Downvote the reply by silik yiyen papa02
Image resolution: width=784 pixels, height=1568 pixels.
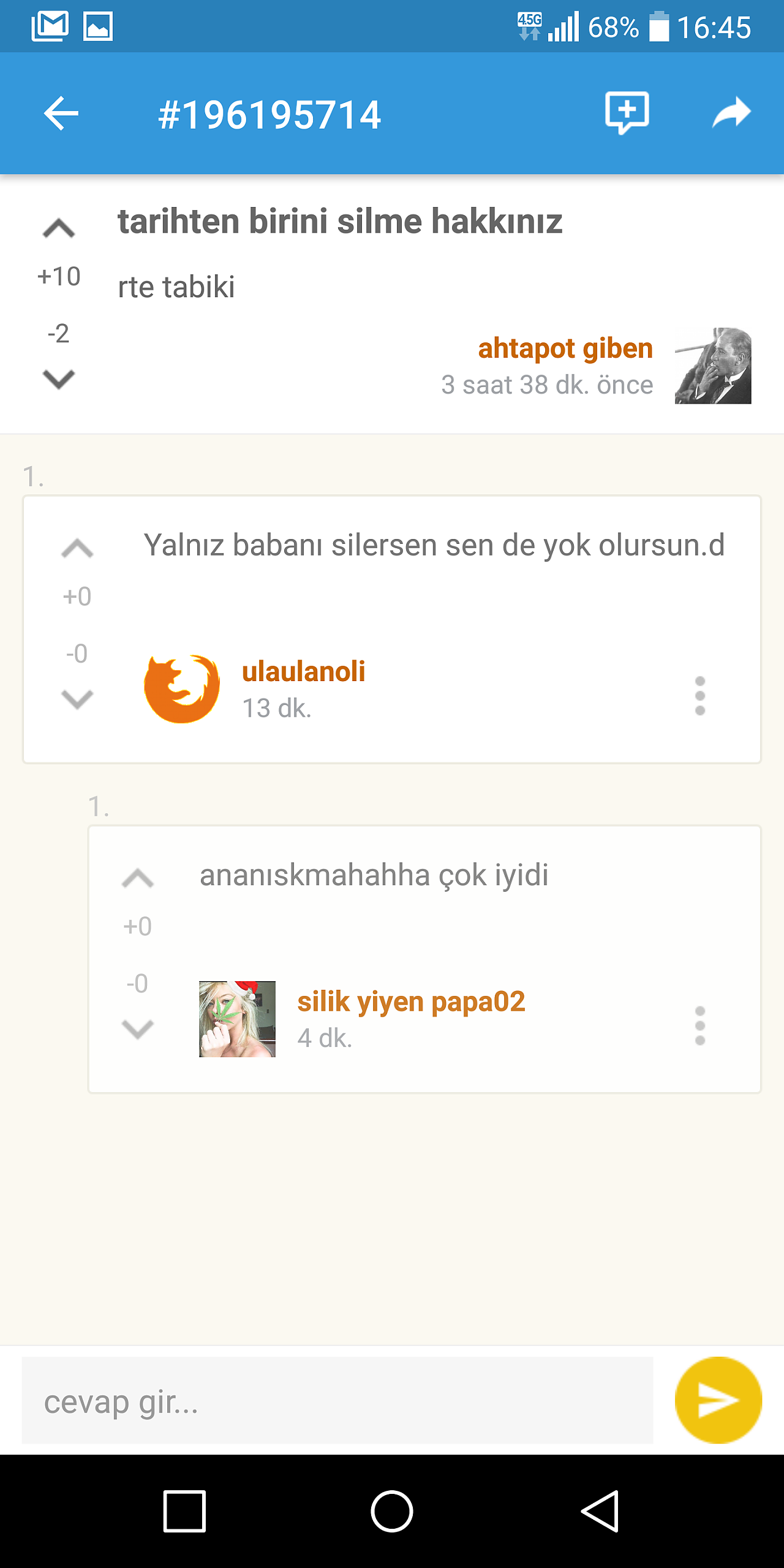tap(138, 1029)
